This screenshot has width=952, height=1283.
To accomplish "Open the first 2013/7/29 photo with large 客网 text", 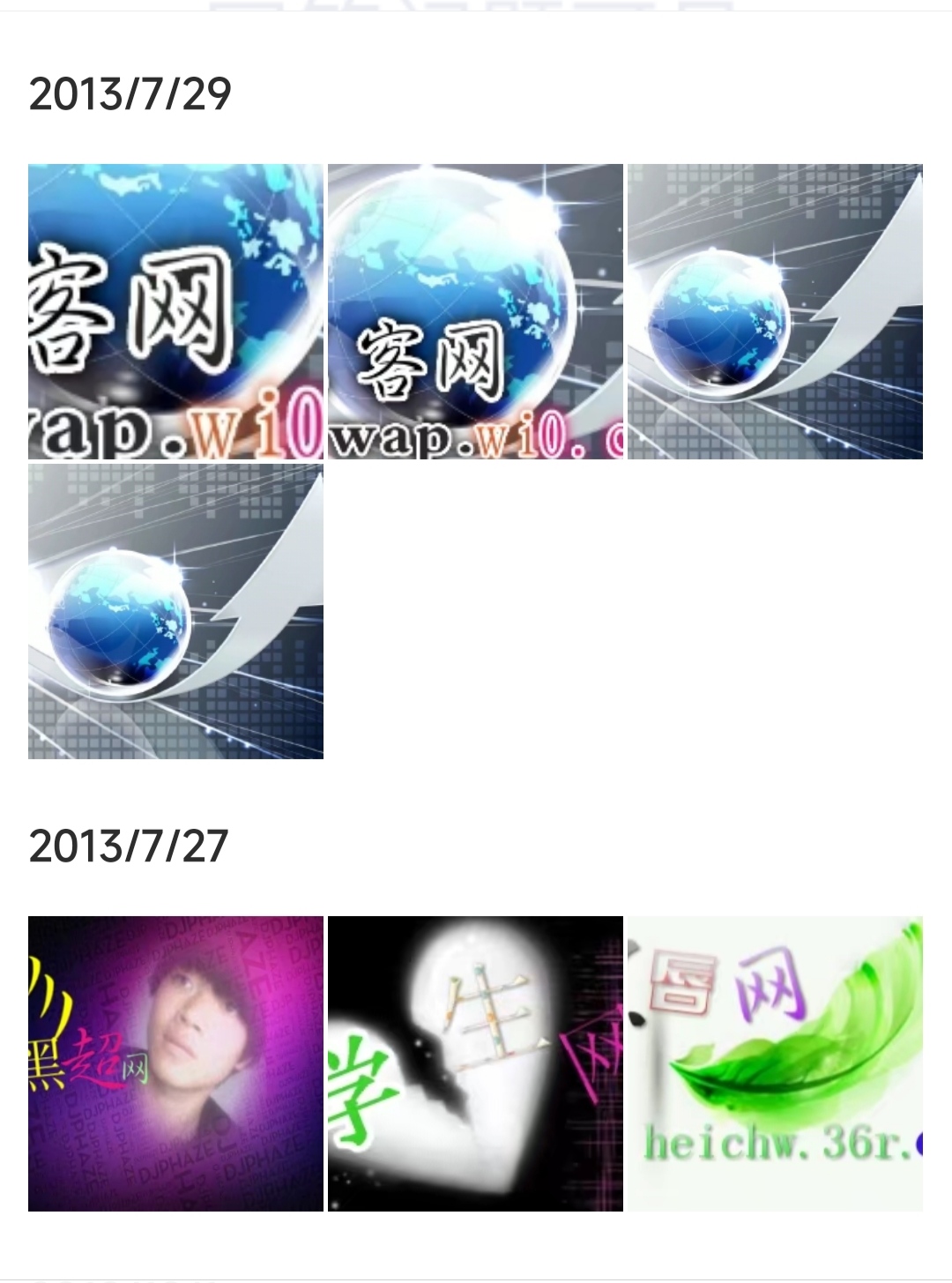I will point(175,311).
